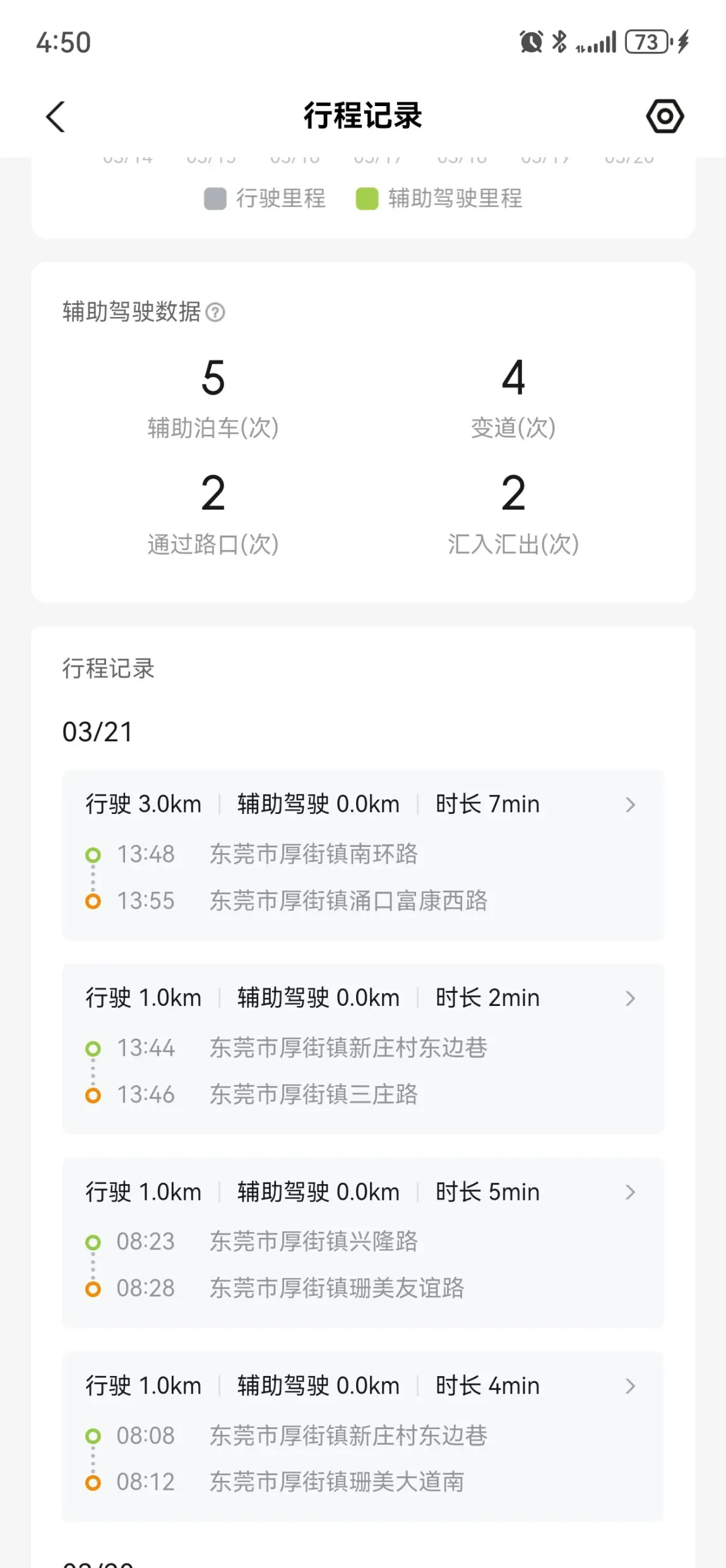726x1568 pixels.
Task: Open the 08:23 trip from 兴隆路
Action: (363, 1243)
